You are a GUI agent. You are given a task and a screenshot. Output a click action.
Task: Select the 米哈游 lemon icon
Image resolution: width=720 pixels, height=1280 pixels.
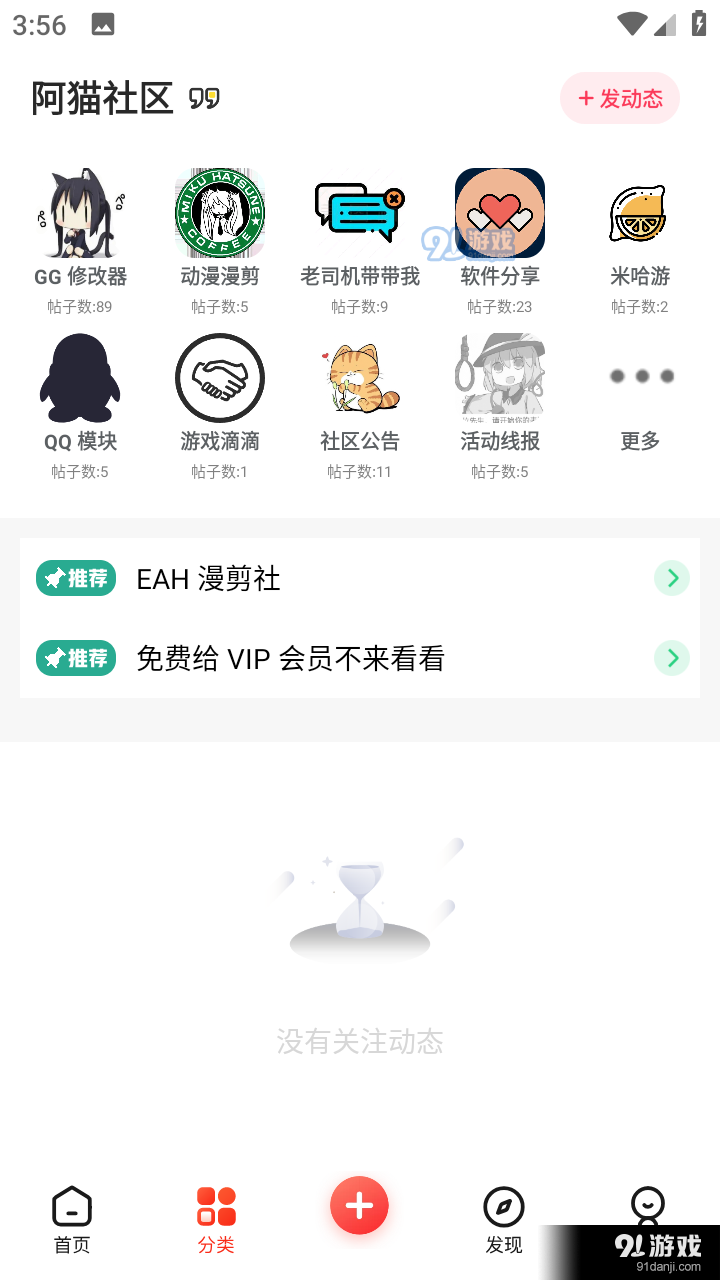pos(640,212)
